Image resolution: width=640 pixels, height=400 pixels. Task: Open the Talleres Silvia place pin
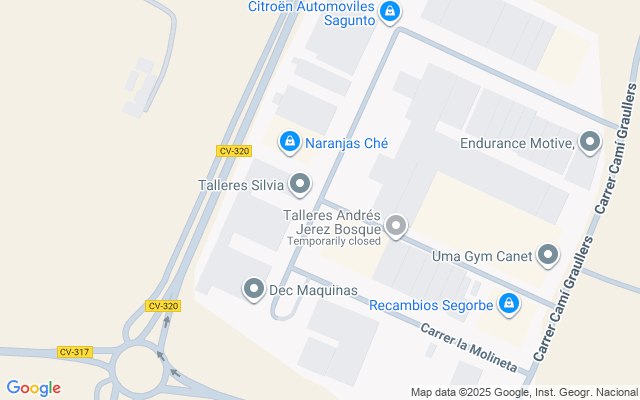click(299, 184)
